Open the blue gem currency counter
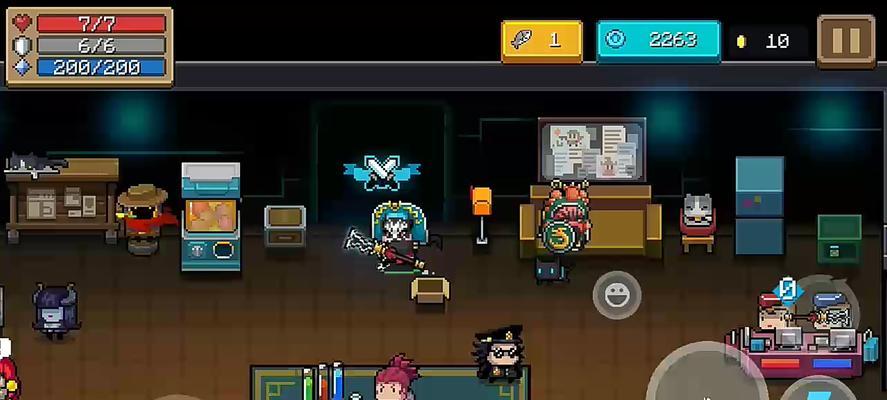The width and height of the screenshot is (887, 400). pos(658,41)
